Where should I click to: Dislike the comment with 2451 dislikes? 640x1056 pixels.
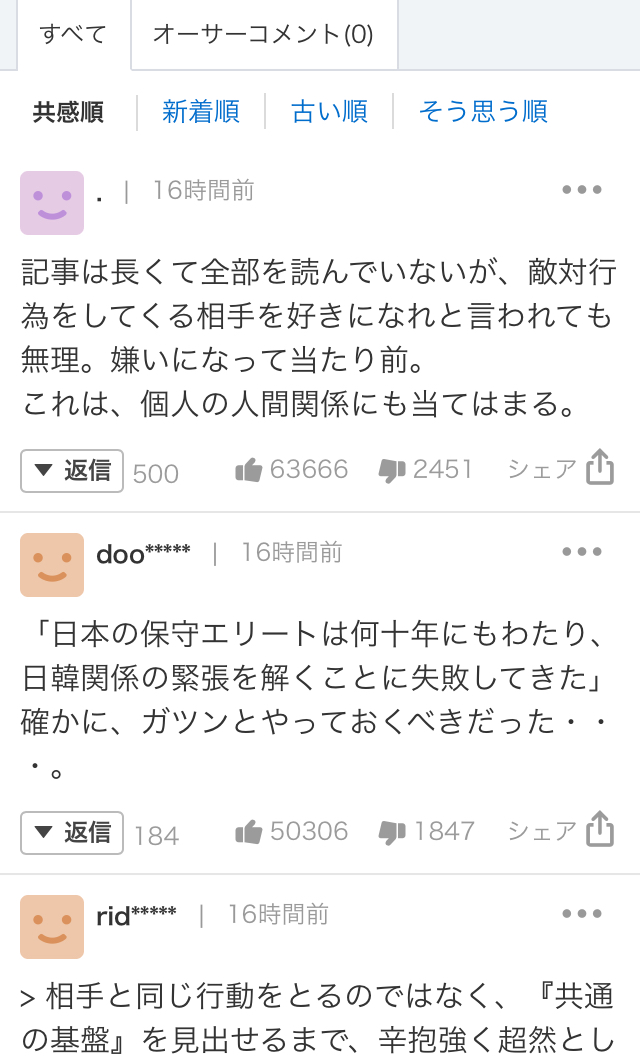point(392,470)
